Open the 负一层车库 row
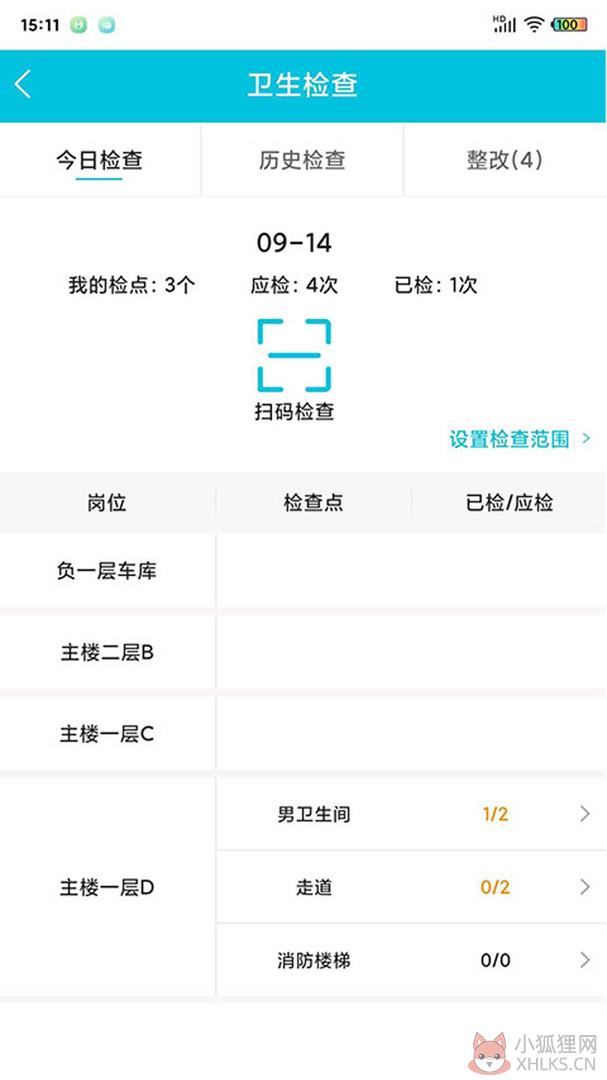607x1080 pixels. [303, 570]
